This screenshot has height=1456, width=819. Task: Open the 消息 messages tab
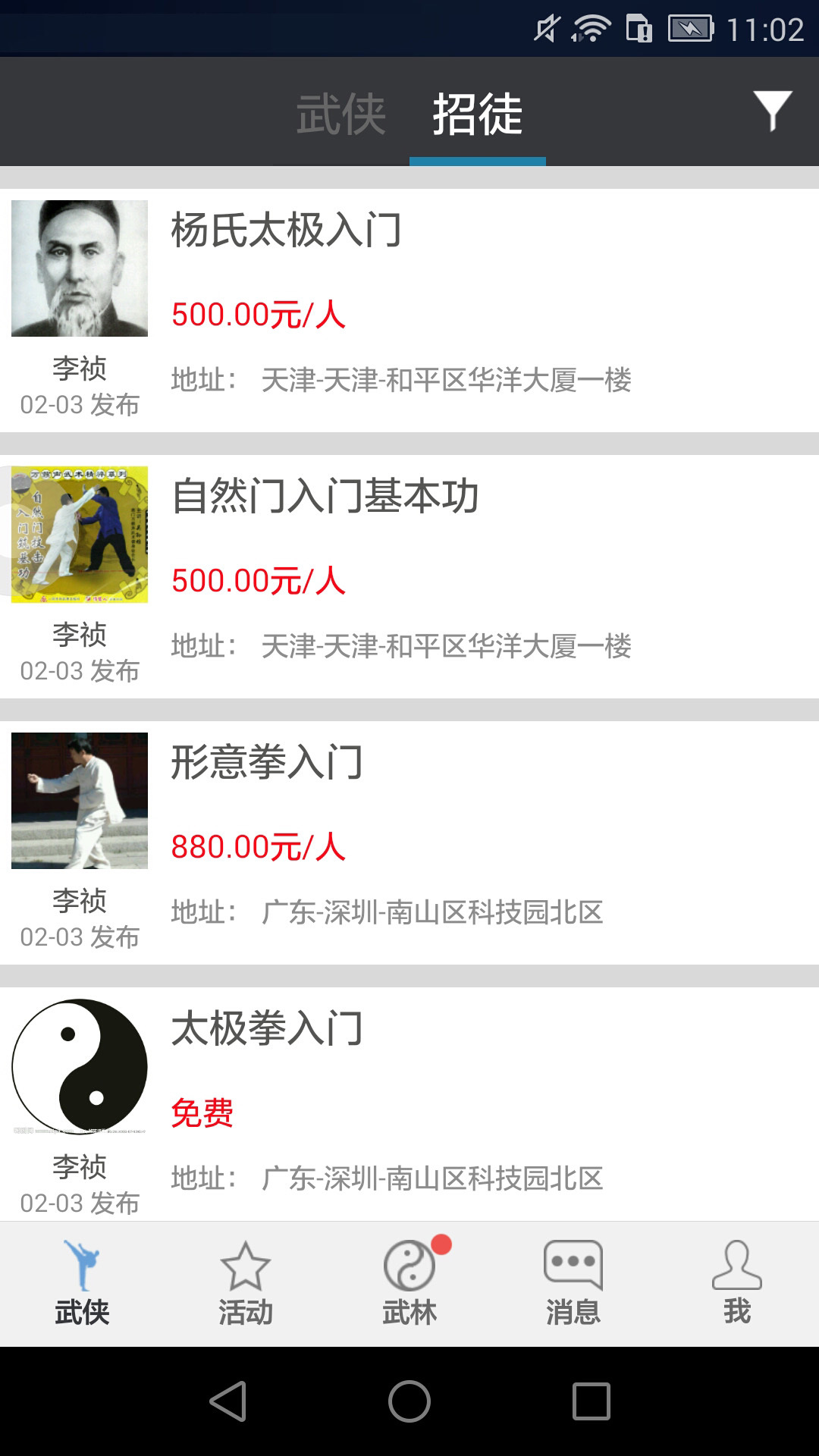click(x=573, y=1283)
